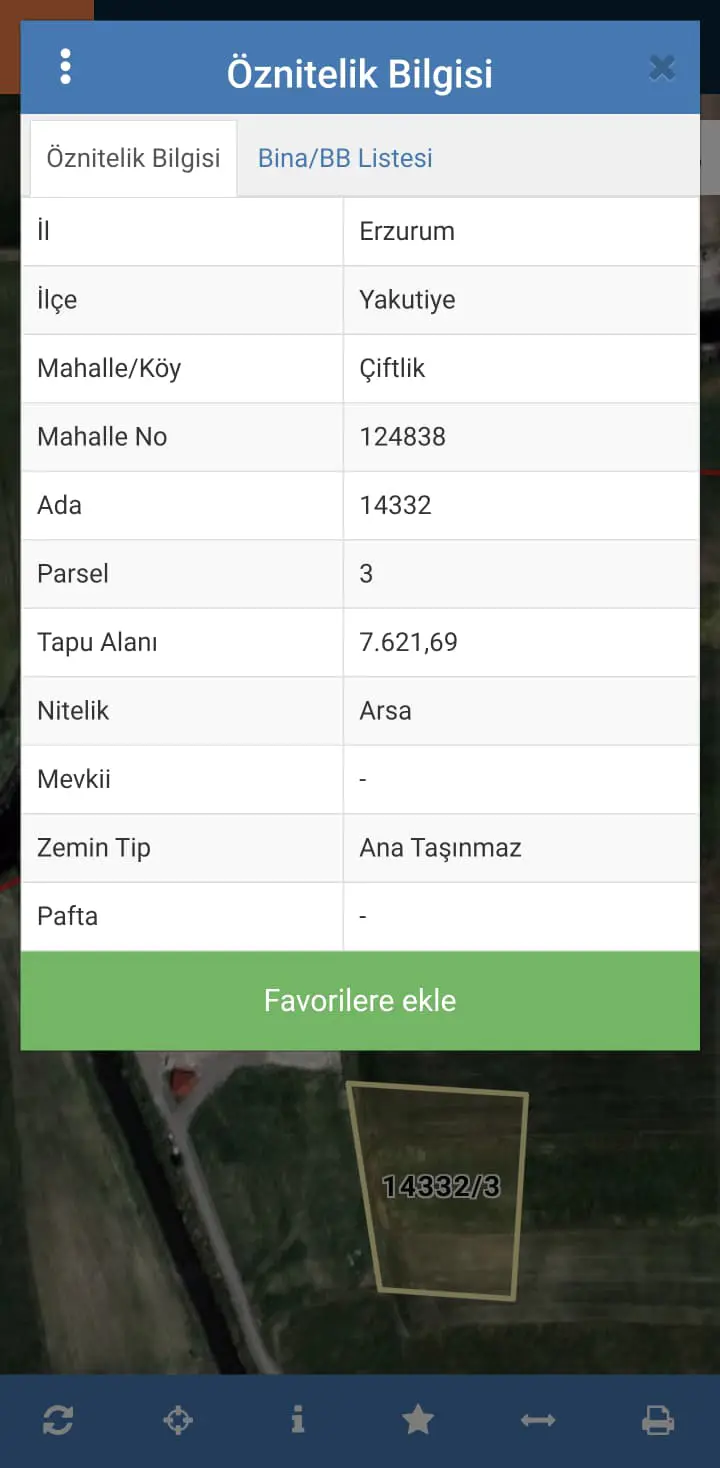Select the Öznitelik Bilgisi tab

pos(134,158)
